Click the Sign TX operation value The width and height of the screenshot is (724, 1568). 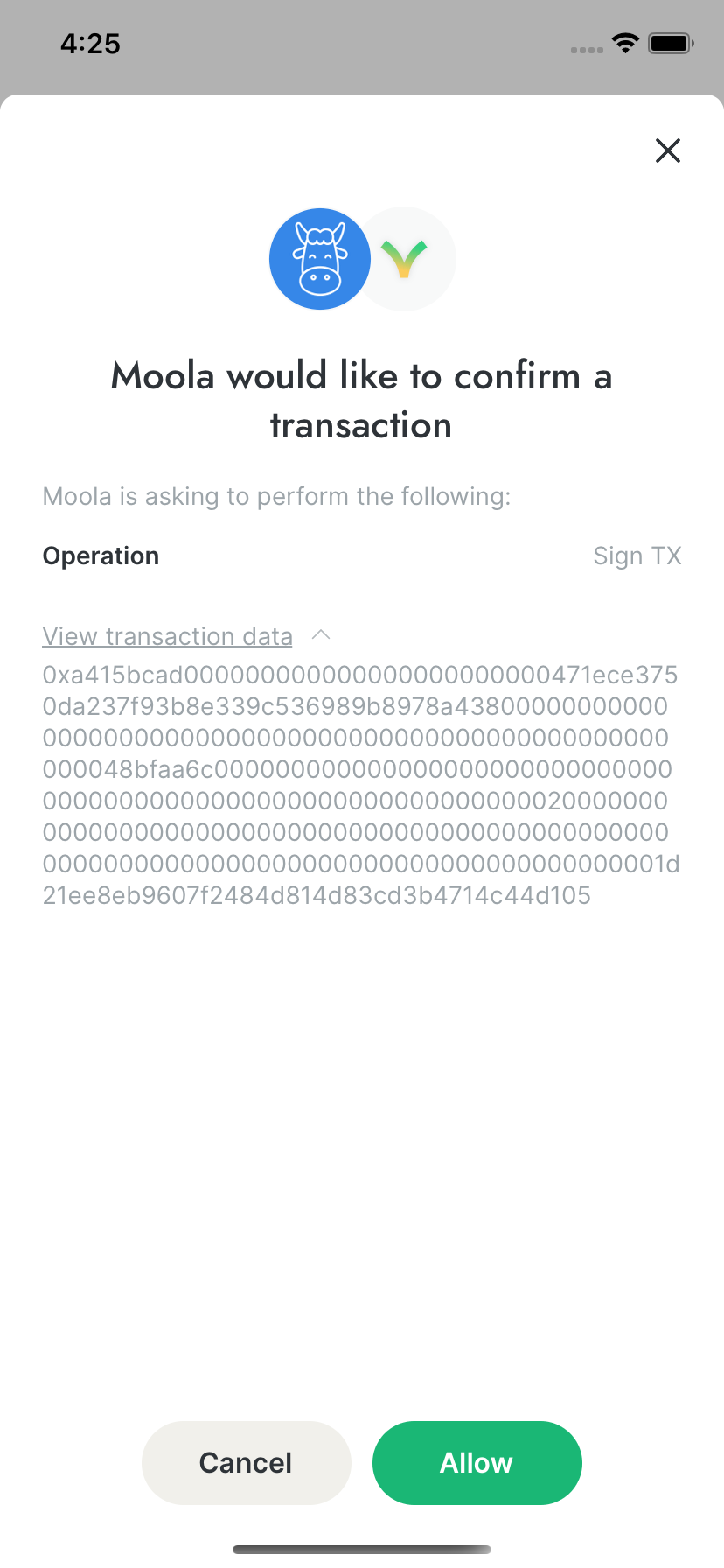coord(637,556)
